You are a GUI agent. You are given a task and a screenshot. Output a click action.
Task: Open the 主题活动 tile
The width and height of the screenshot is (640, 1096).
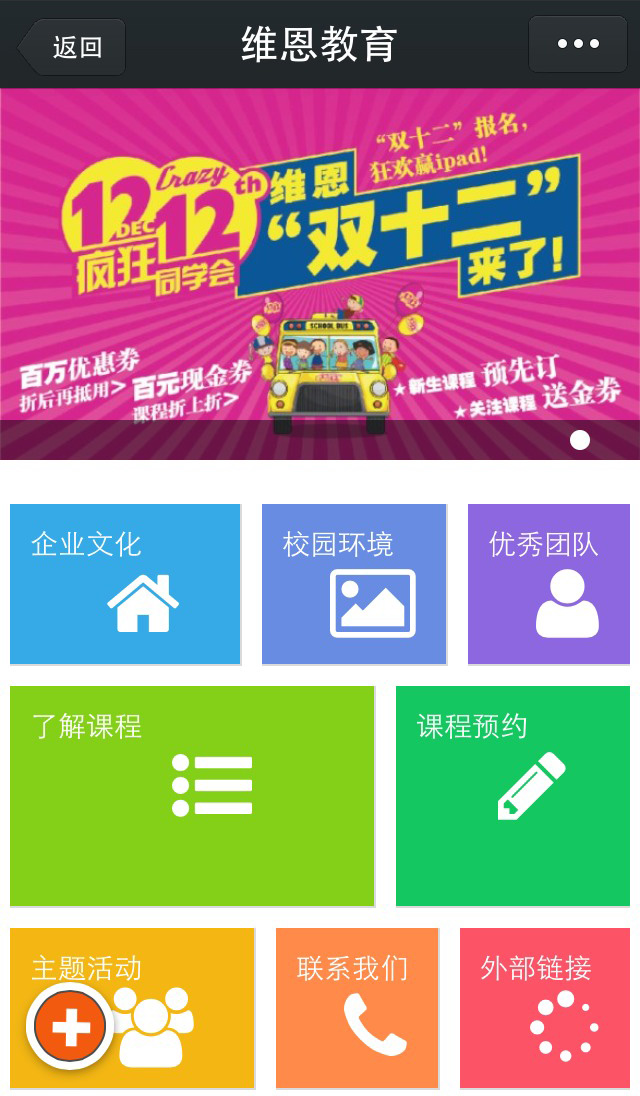[x=132, y=1008]
